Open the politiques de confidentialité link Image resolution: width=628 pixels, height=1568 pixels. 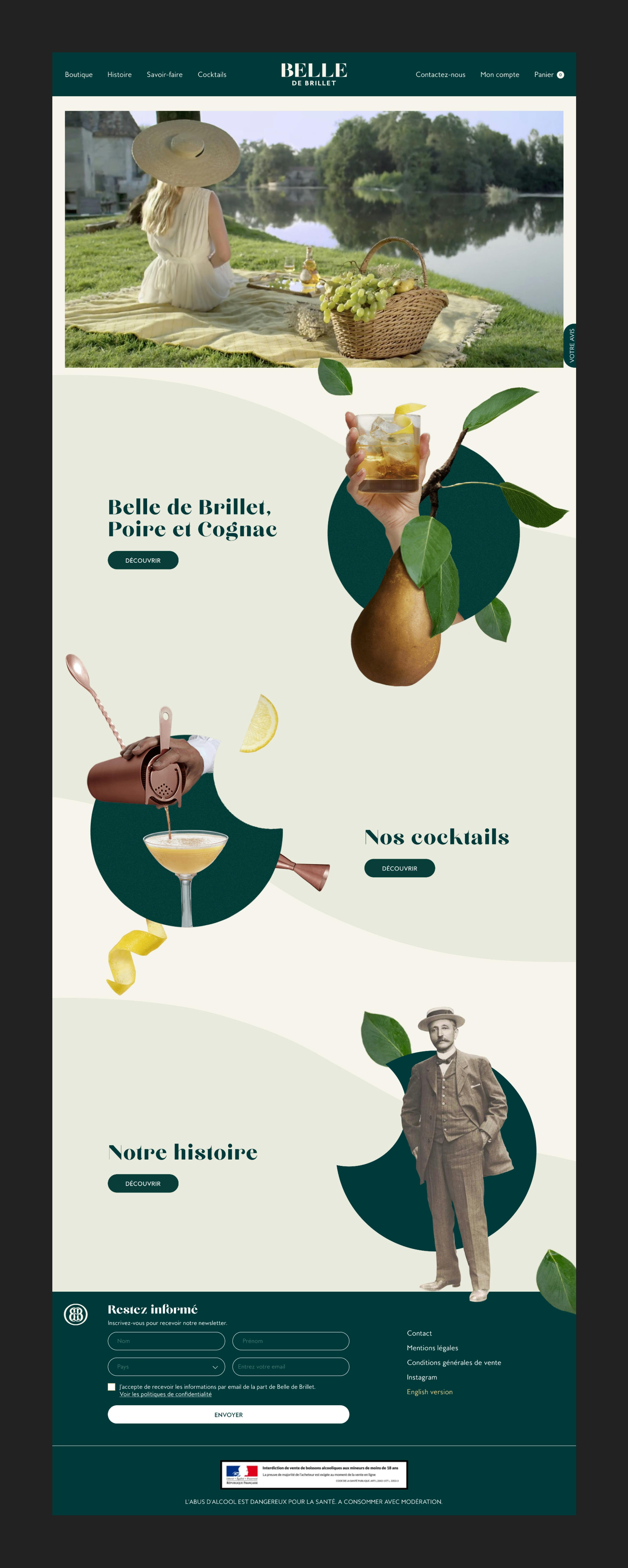click(x=165, y=1394)
